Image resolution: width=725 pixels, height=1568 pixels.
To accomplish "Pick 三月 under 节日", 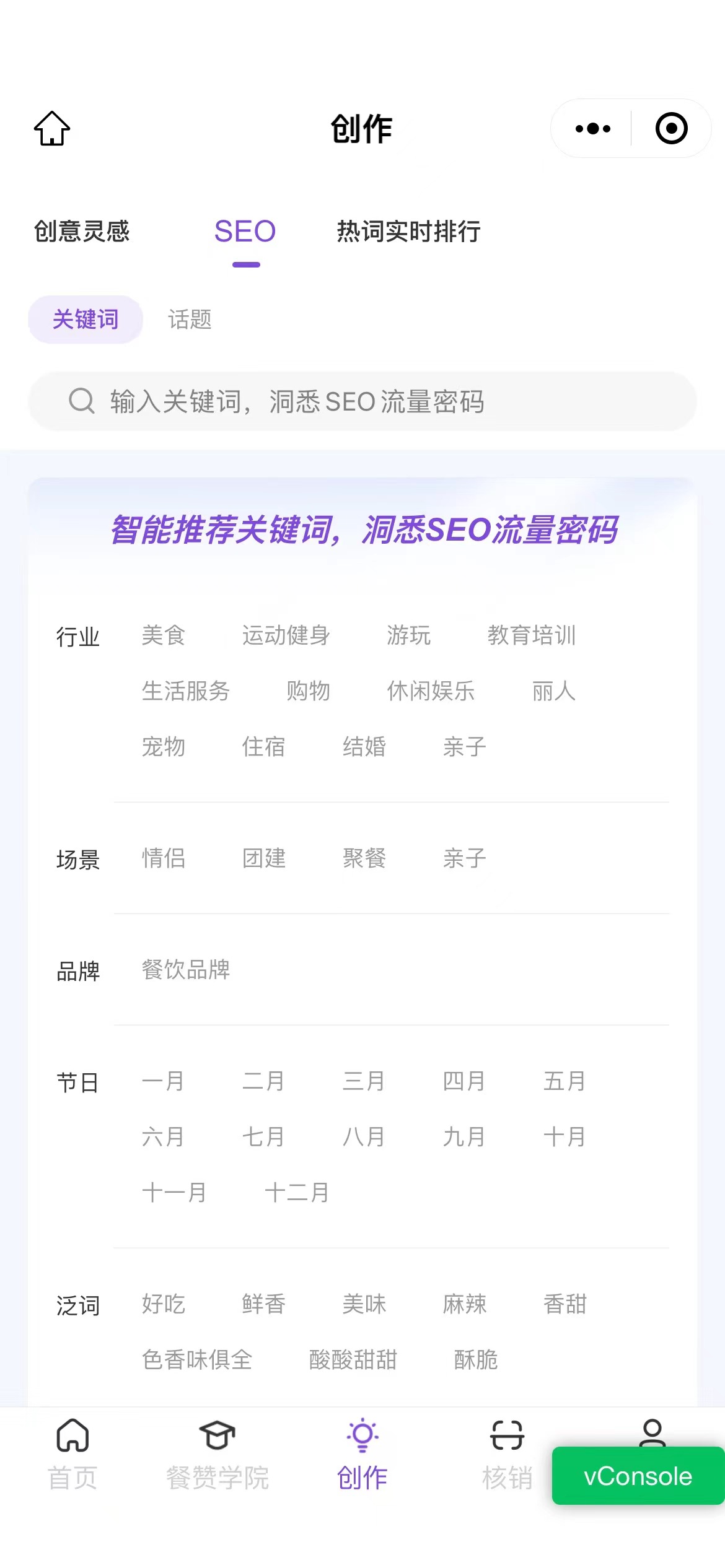I will pyautogui.click(x=364, y=1081).
